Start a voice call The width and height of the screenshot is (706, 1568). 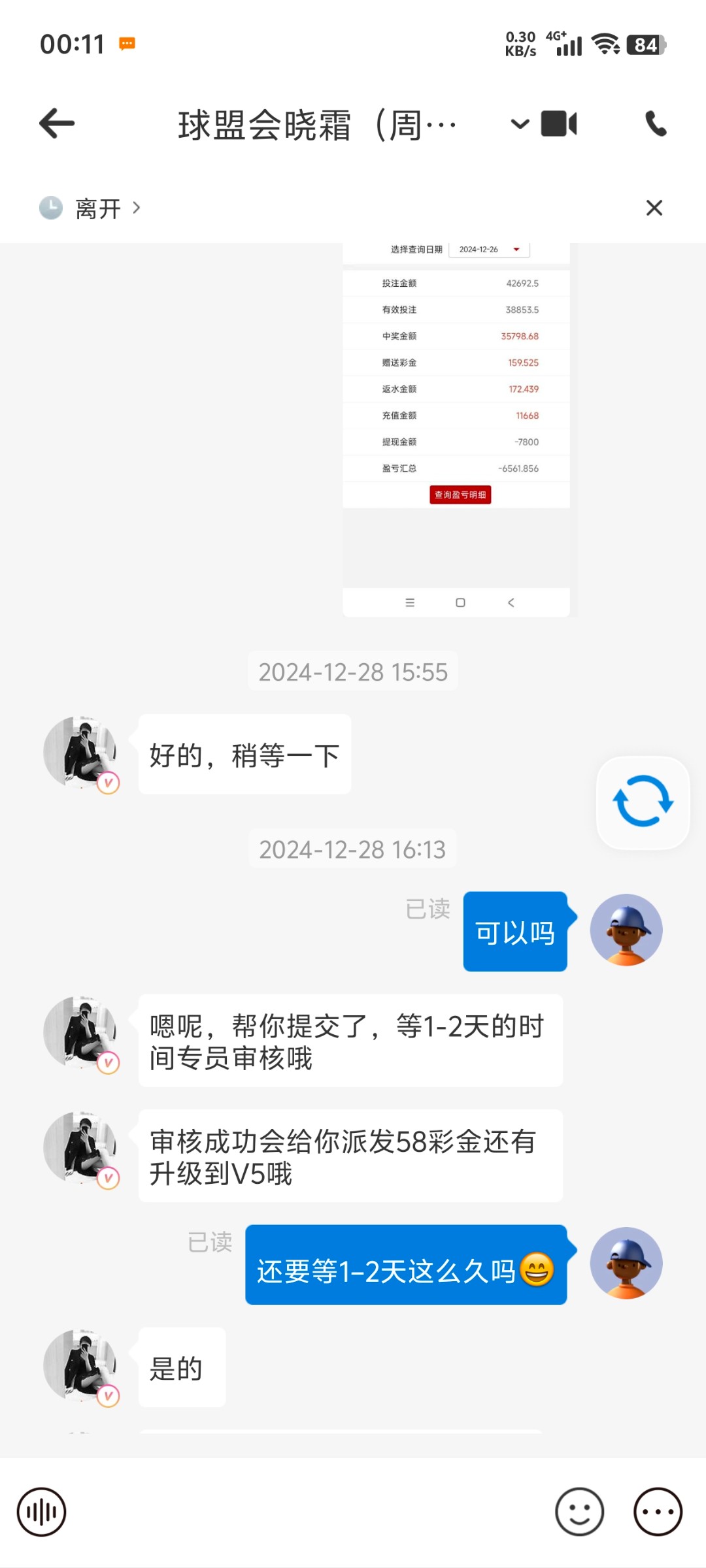click(656, 123)
